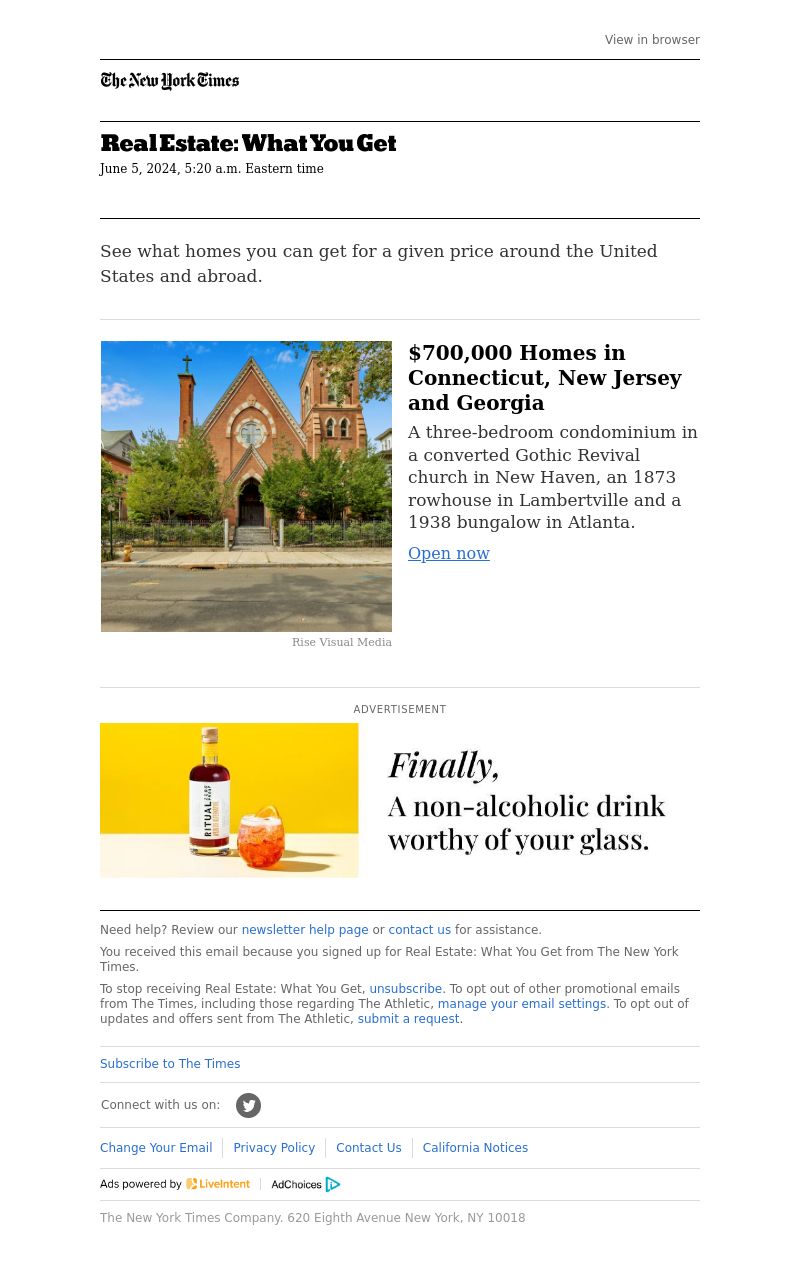Open the Ritual non-alcoholic drink advertisement
Viewport: 800px width, 1276px height.
[x=400, y=800]
